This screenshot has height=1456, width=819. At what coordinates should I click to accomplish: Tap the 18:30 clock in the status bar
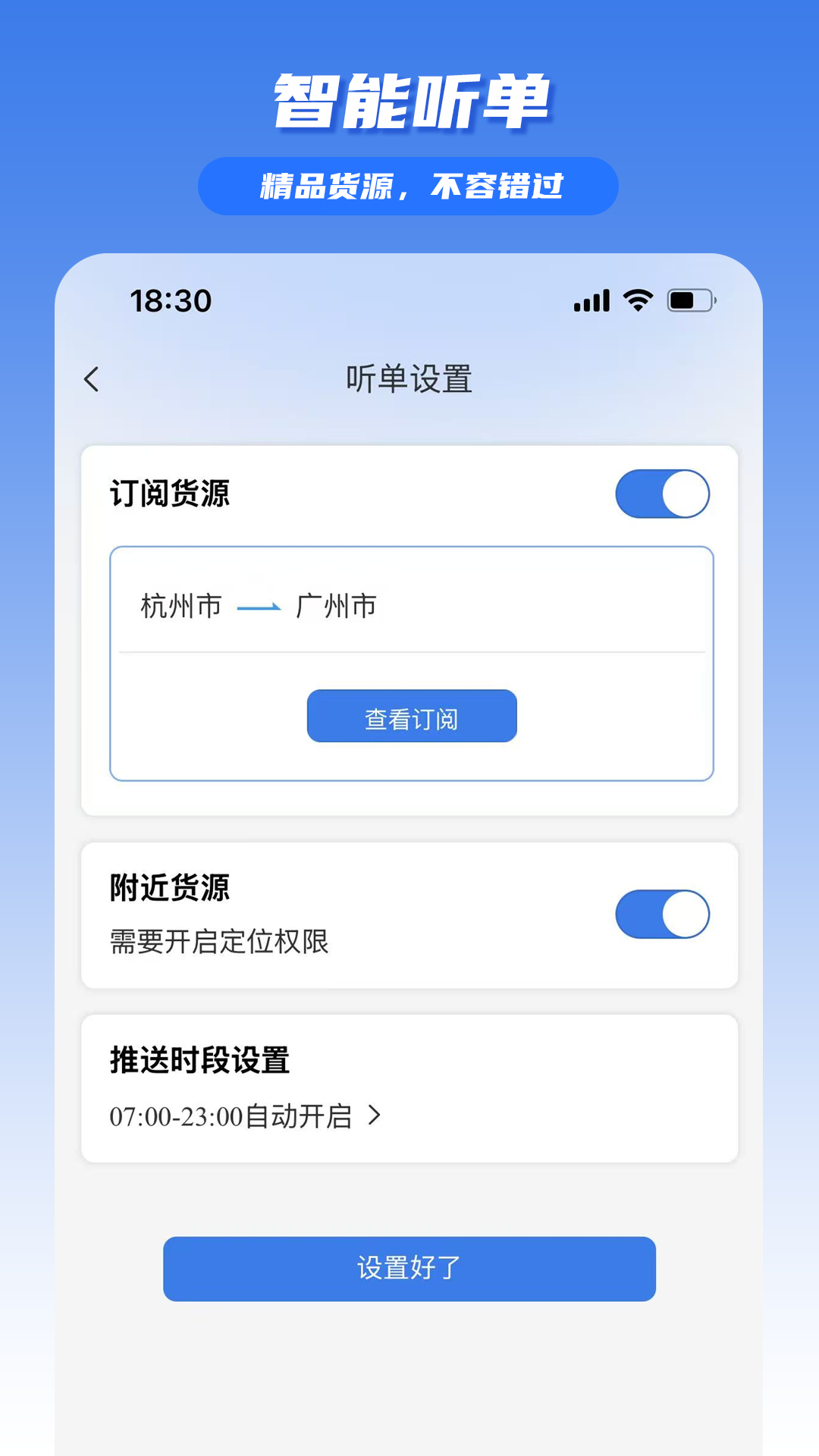click(x=168, y=301)
